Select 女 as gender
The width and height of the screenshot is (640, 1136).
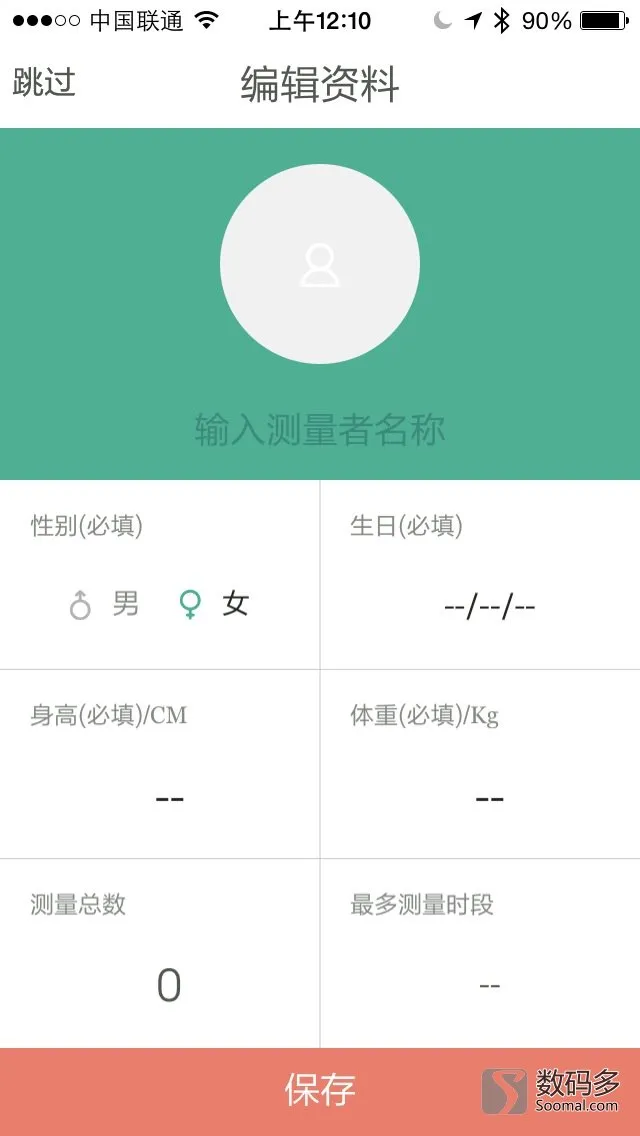tap(214, 604)
